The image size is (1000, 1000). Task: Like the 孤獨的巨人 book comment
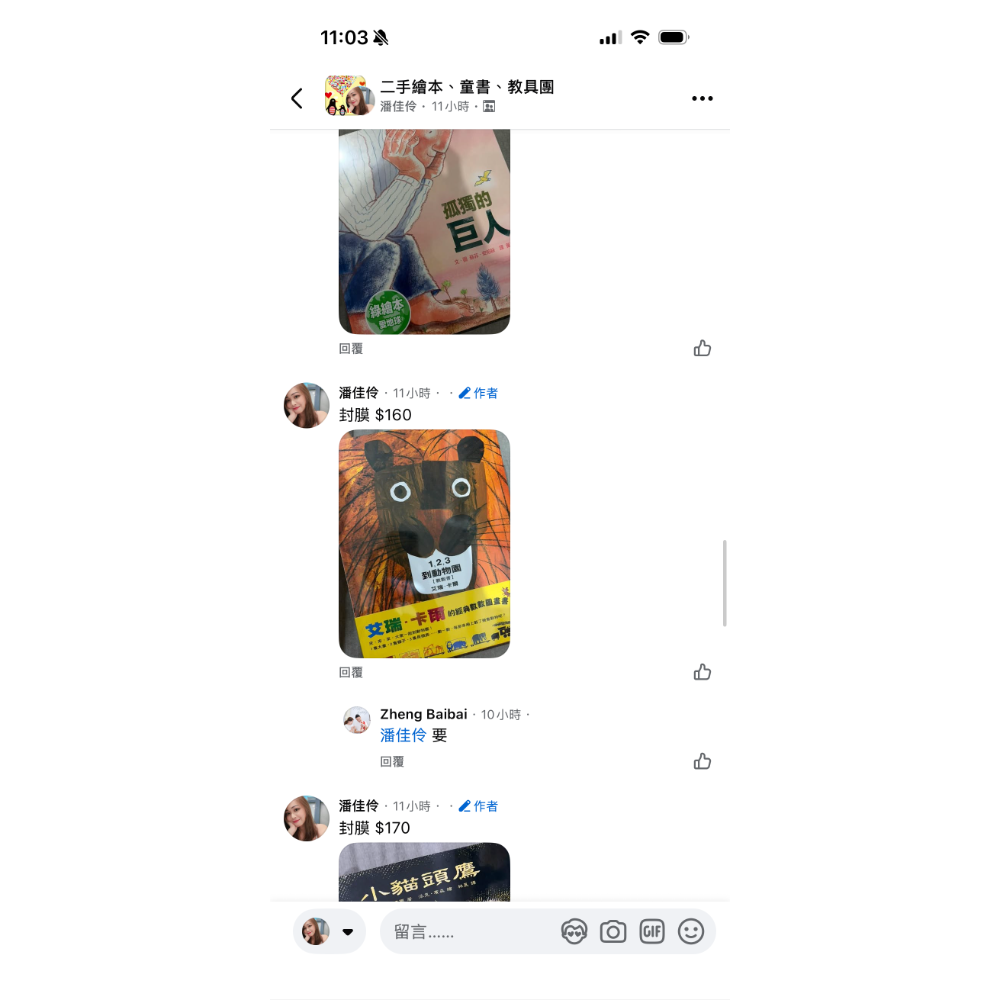coord(702,348)
